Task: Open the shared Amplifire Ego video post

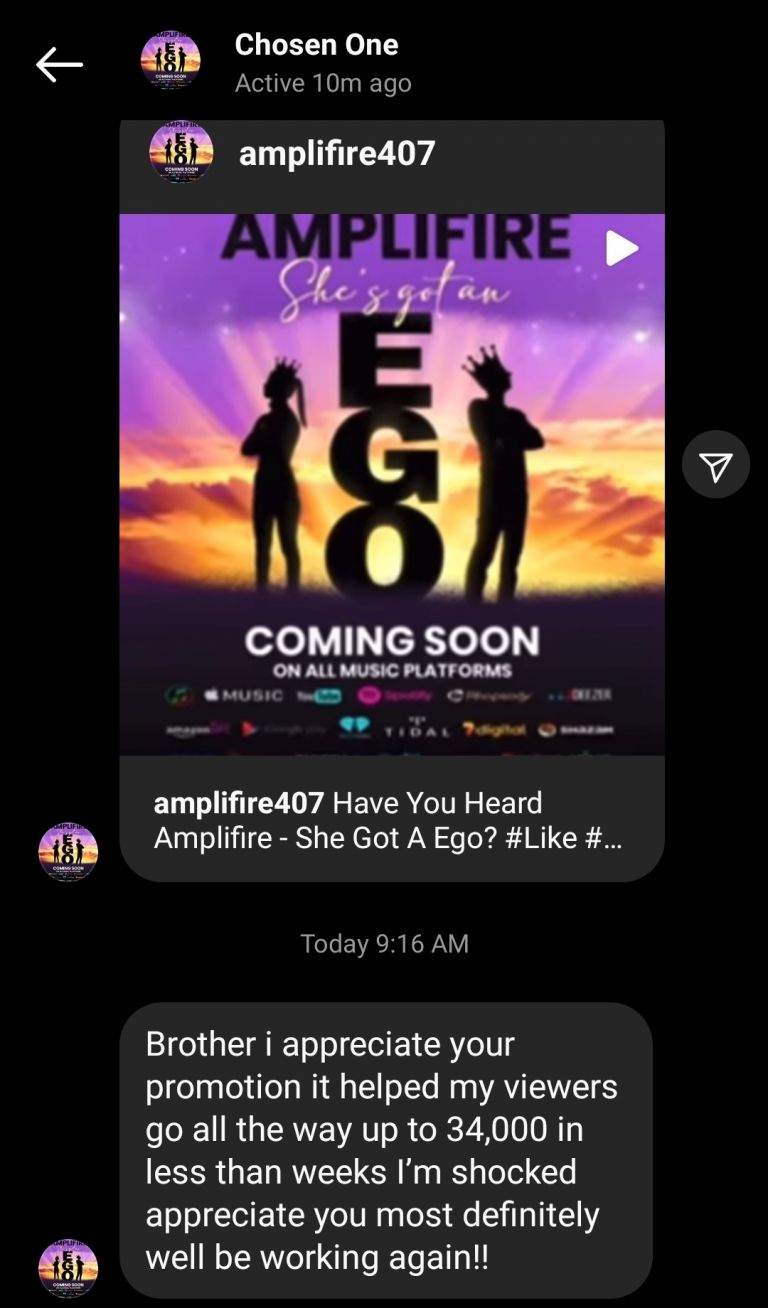Action: tap(392, 484)
